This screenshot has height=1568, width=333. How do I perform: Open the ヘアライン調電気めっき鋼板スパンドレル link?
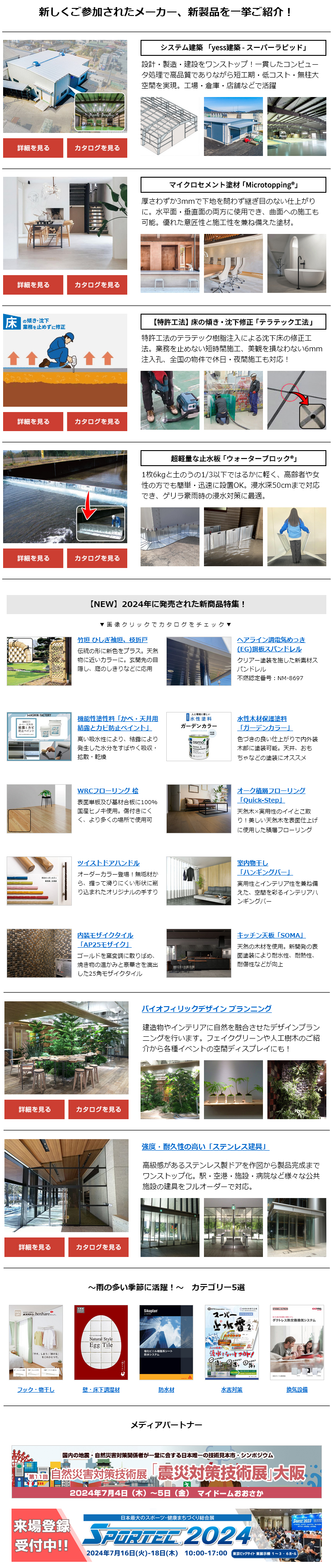(270, 644)
